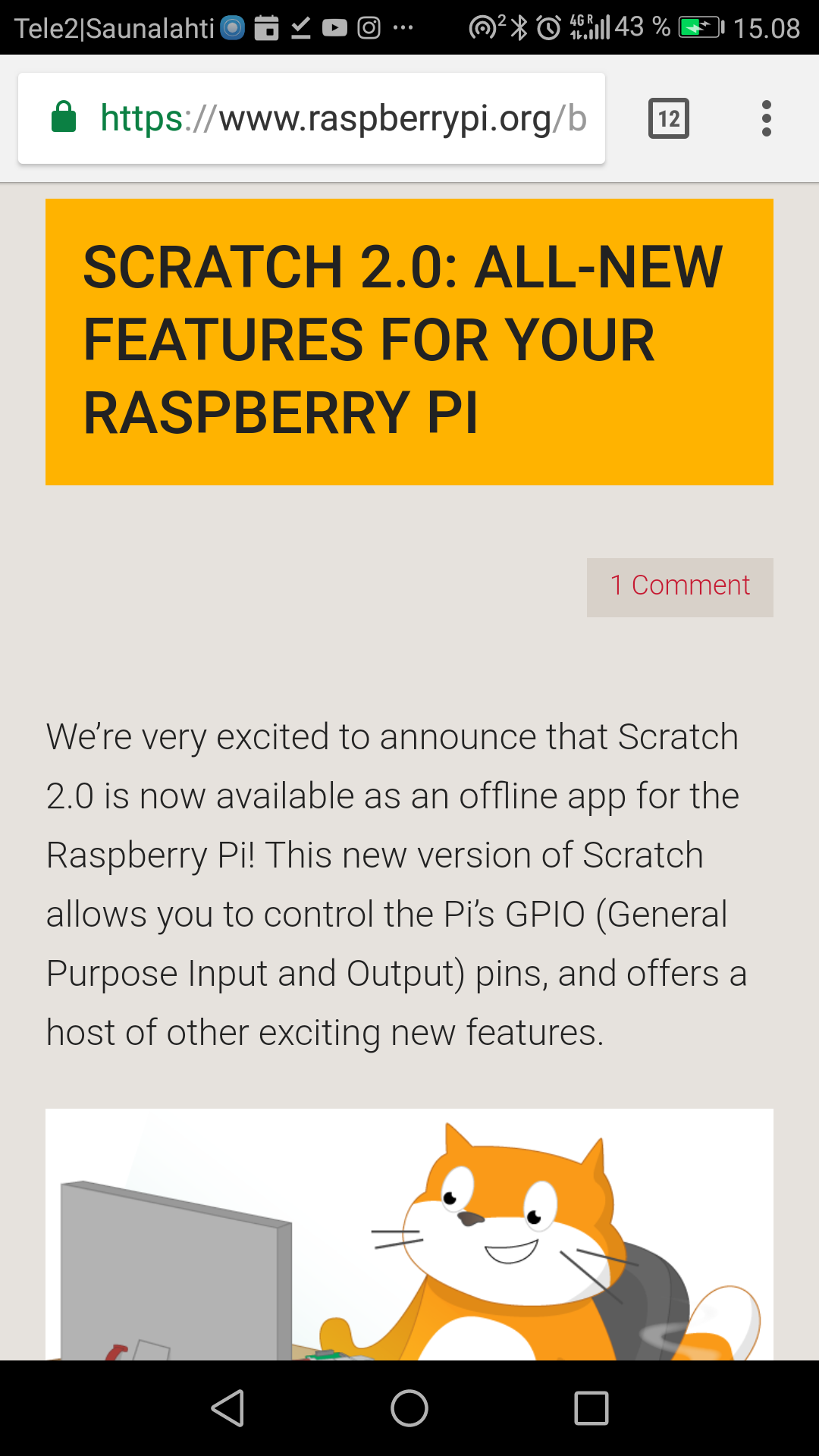Viewport: 819px width, 1456px height.
Task: Open Chrome's three-dot overflow menu
Action: coord(767,118)
